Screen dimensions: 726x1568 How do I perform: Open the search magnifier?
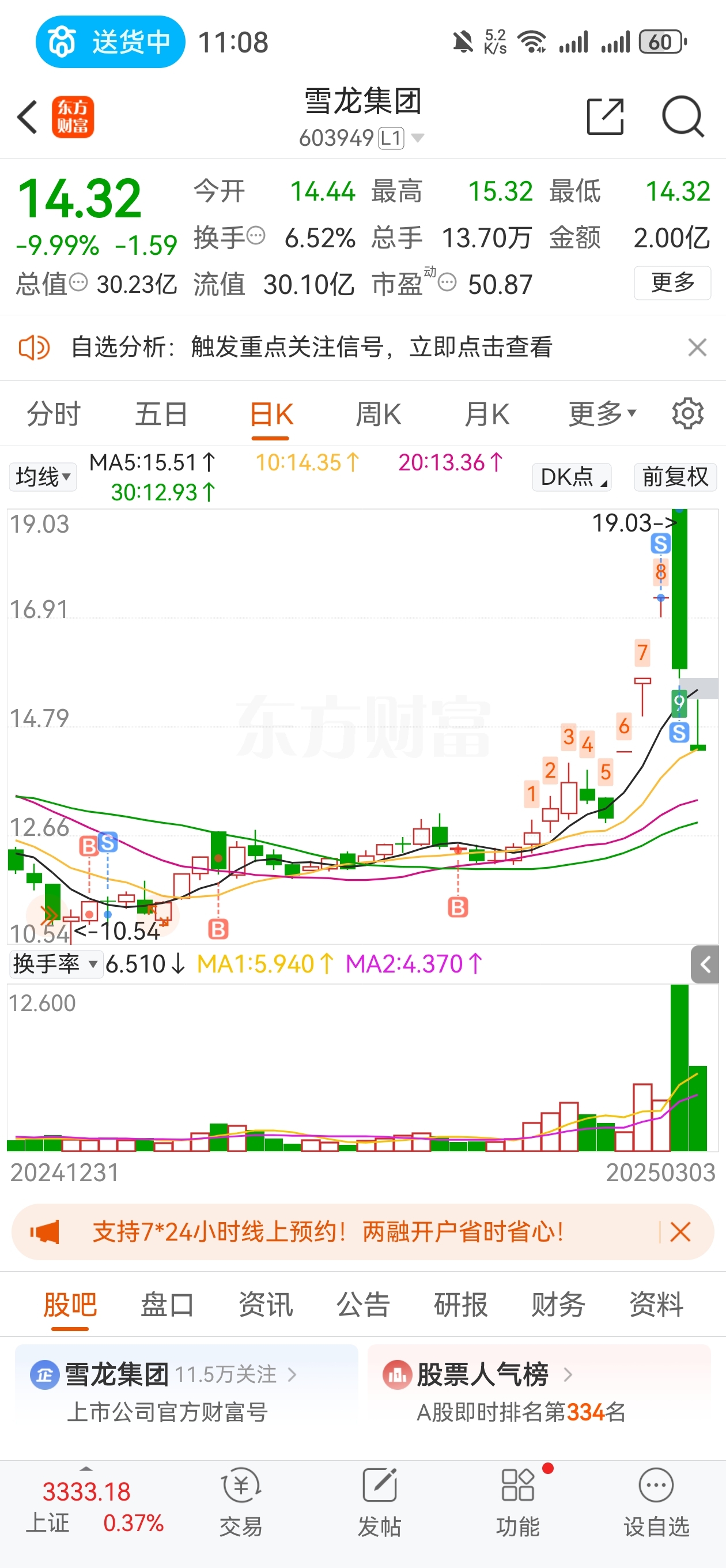682,116
